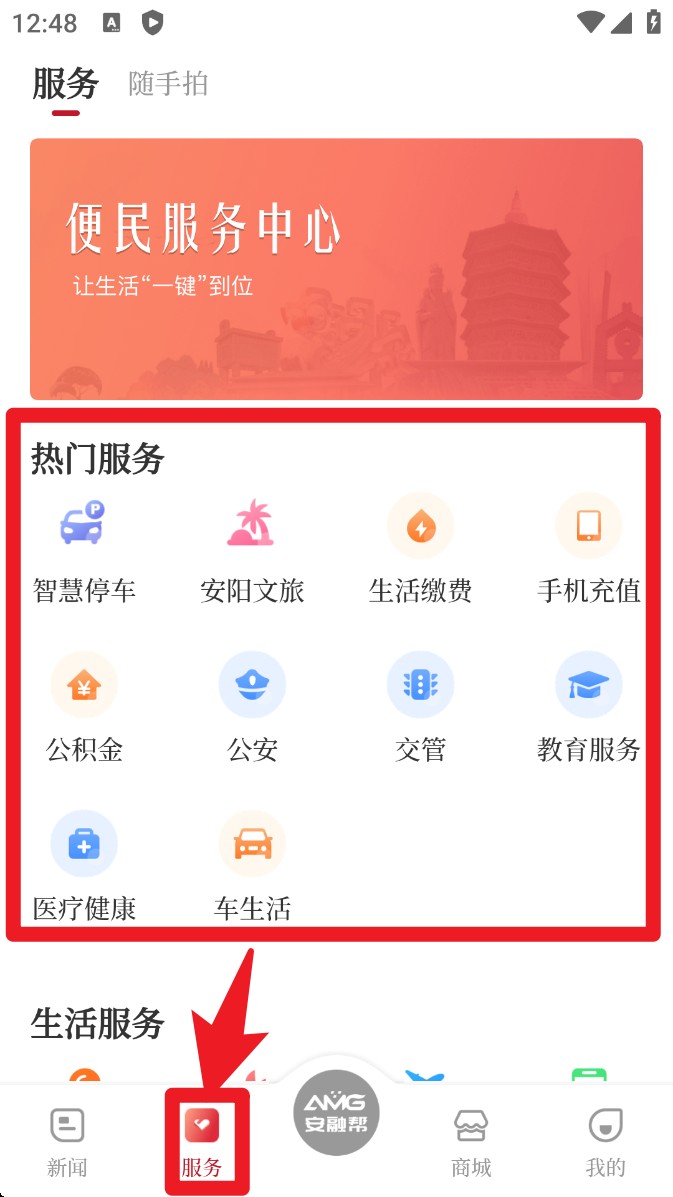Go to the 新闻 tab
This screenshot has height=1197, width=673.
coord(67,1142)
